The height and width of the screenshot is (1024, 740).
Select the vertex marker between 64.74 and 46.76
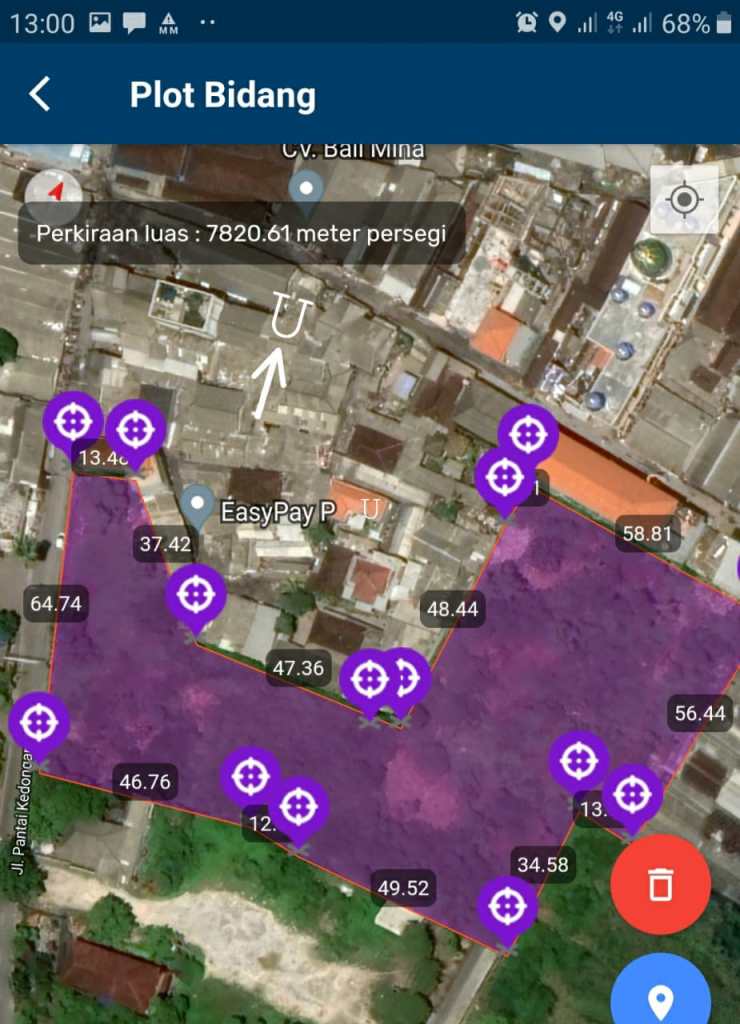[x=39, y=721]
